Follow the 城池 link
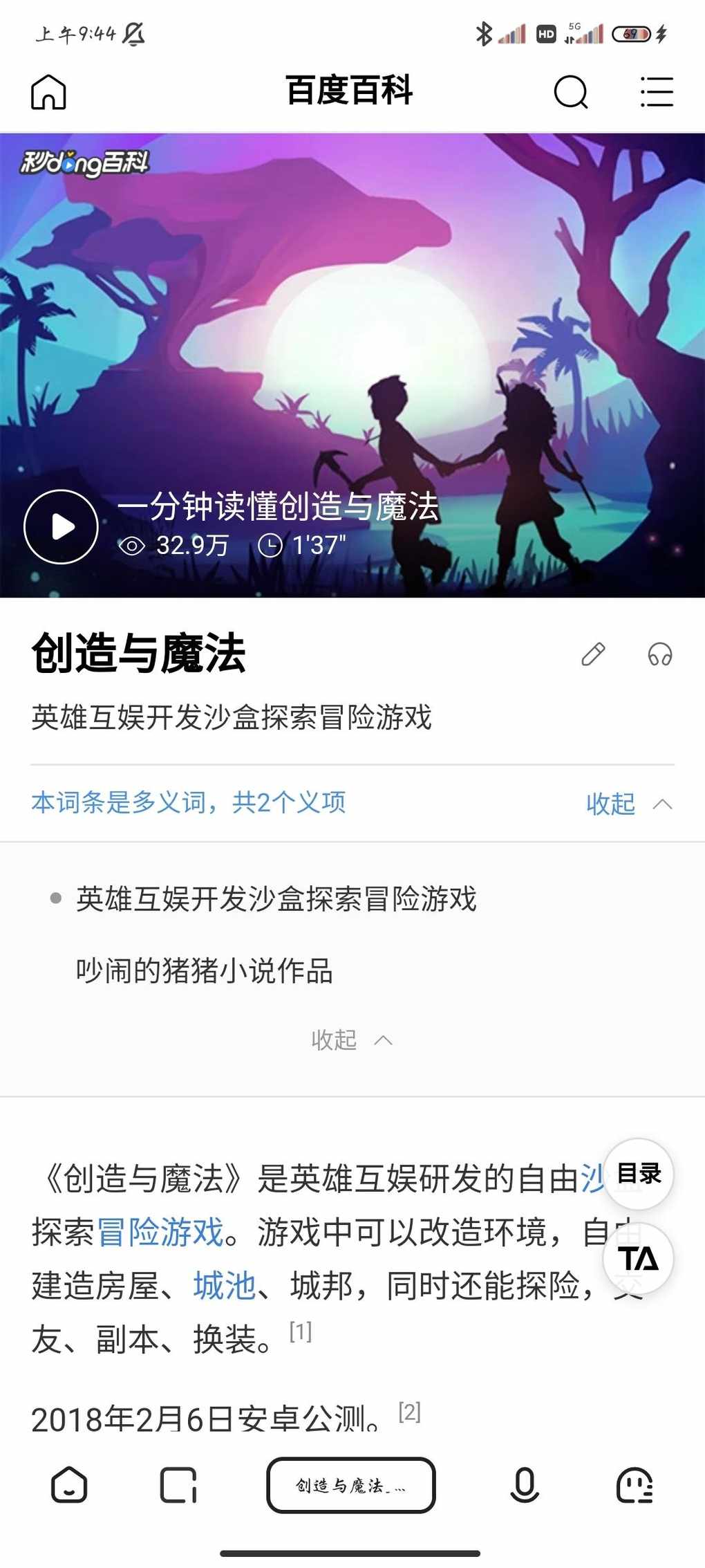This screenshot has height=1568, width=705. point(224,1286)
